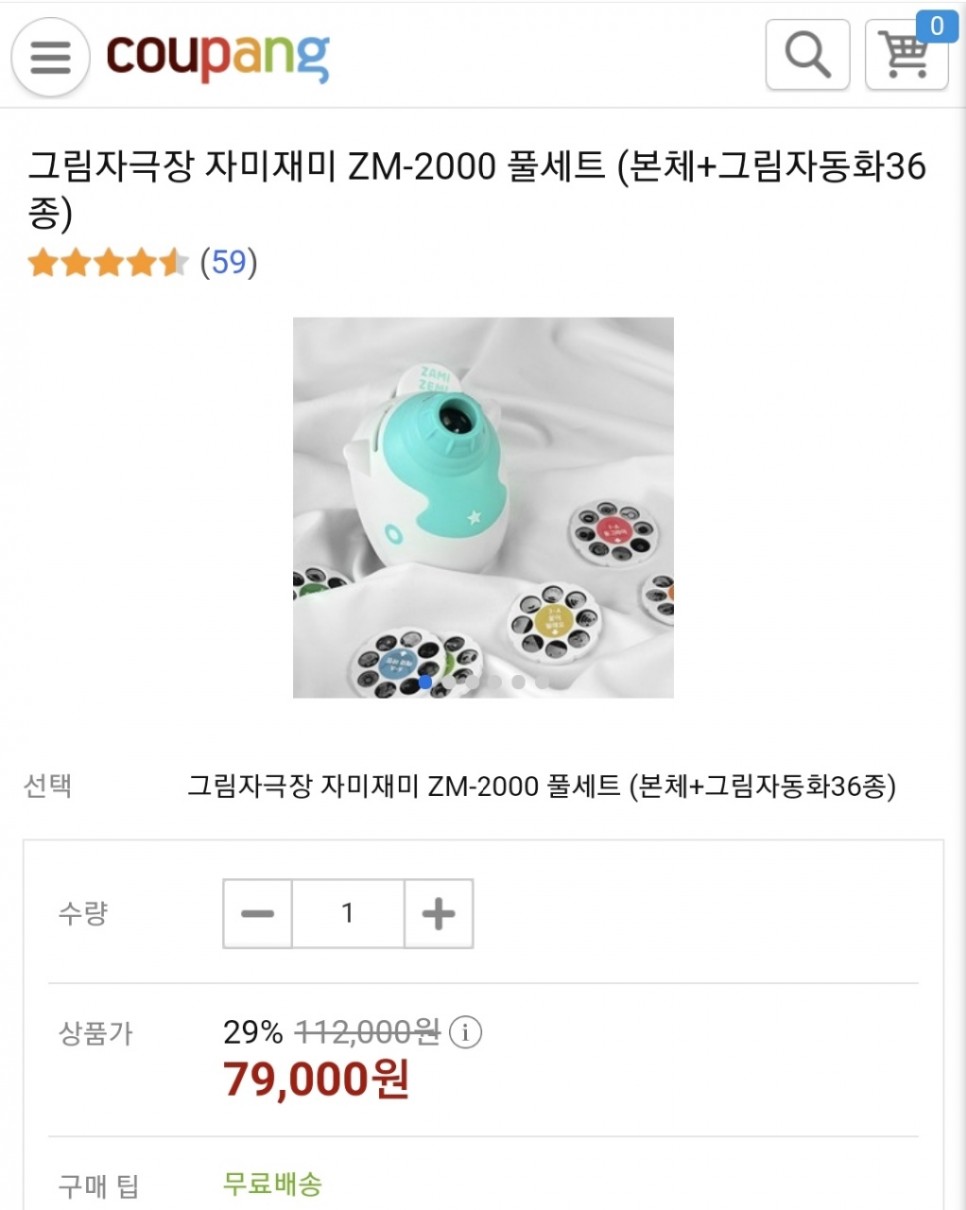
Task: Show price info next to 112,000원
Action: point(466,1032)
